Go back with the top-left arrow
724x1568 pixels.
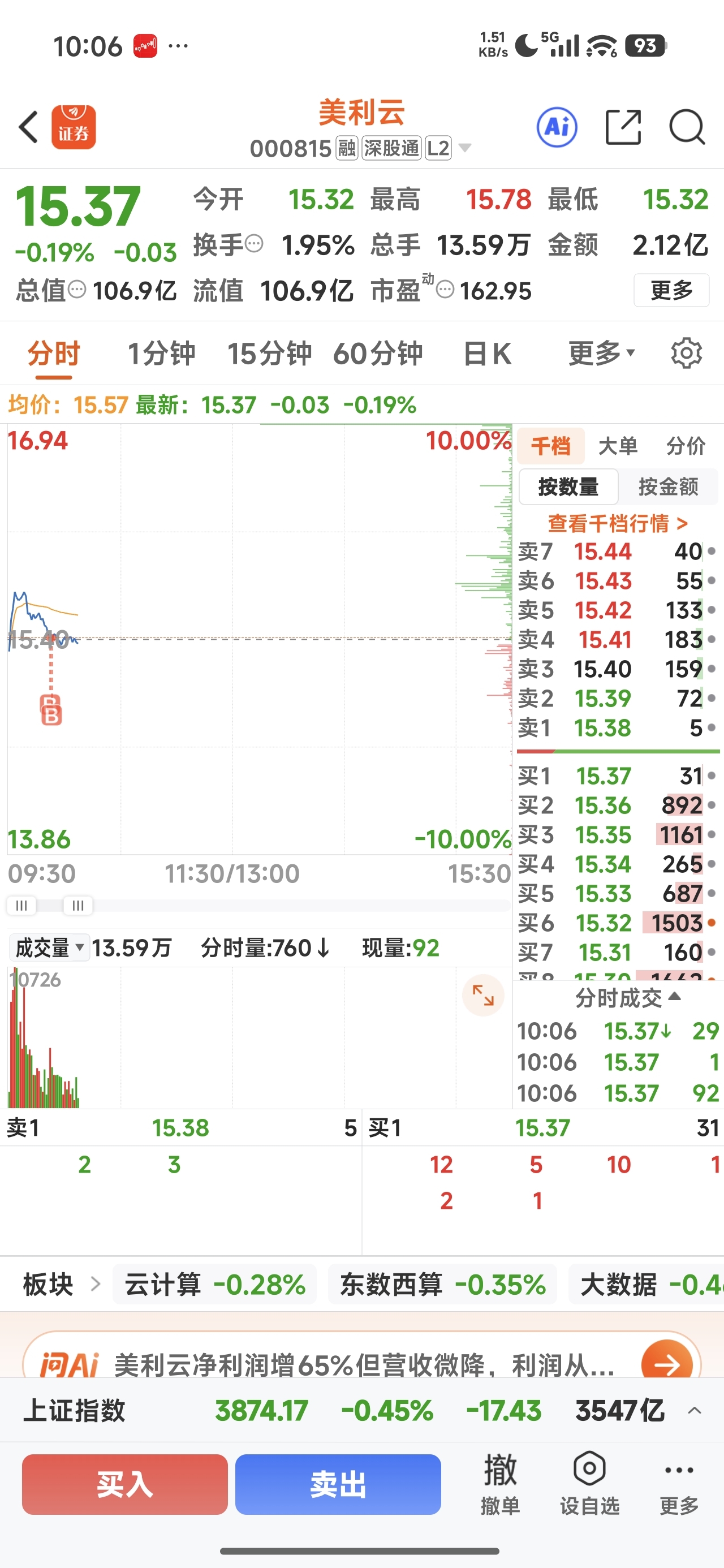tap(28, 127)
